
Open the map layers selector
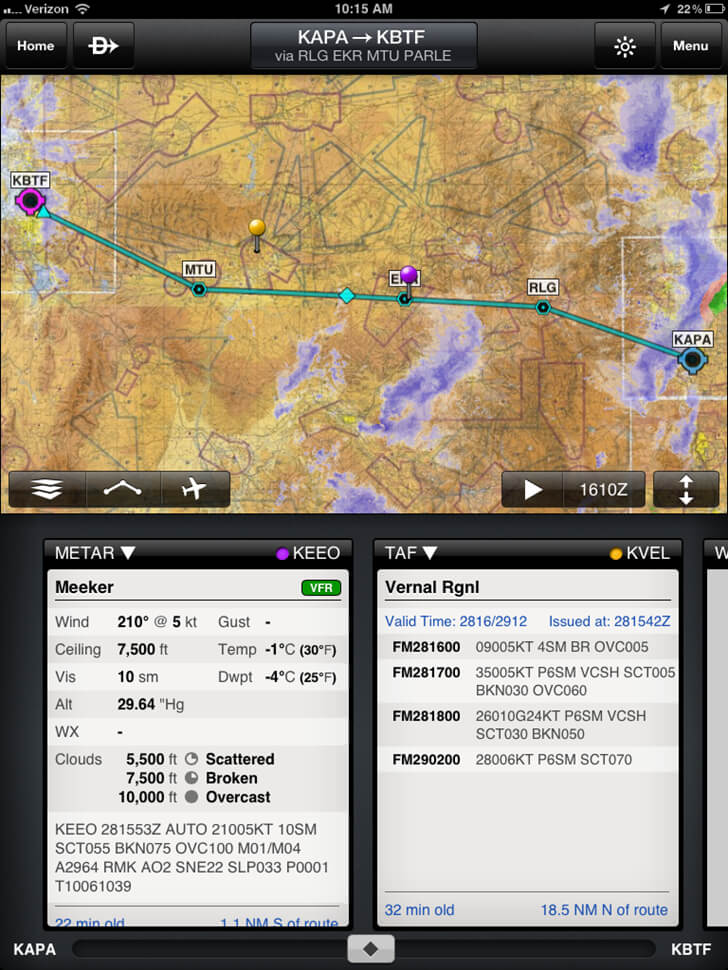click(46, 490)
